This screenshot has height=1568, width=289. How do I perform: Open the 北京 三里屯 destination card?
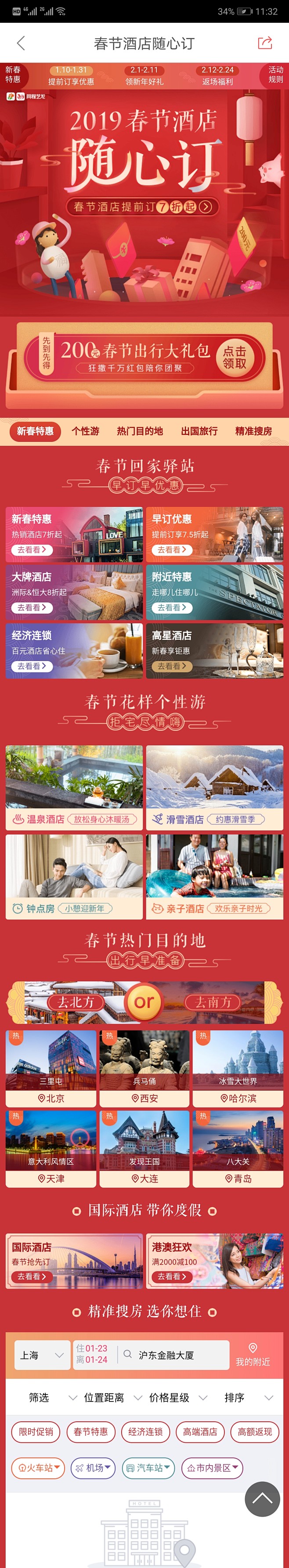51,1068
